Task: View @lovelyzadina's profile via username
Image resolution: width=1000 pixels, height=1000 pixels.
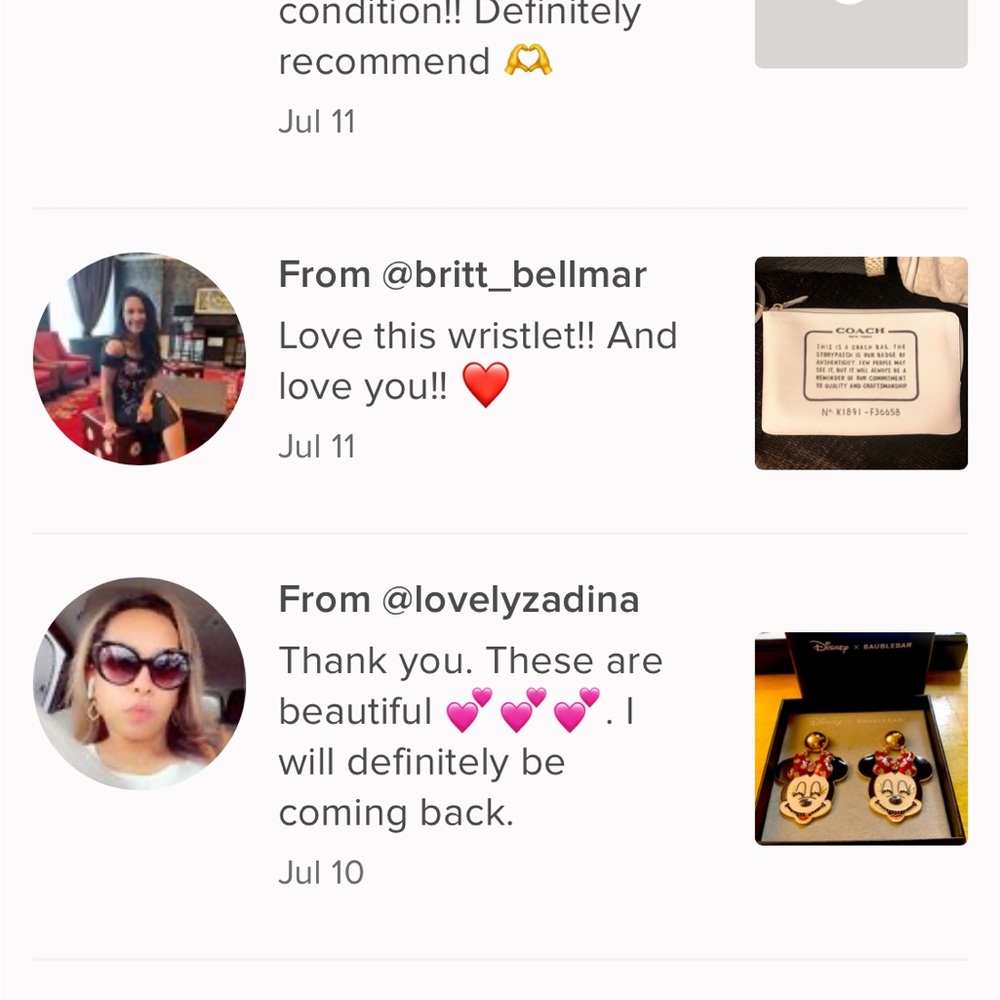Action: (510, 600)
